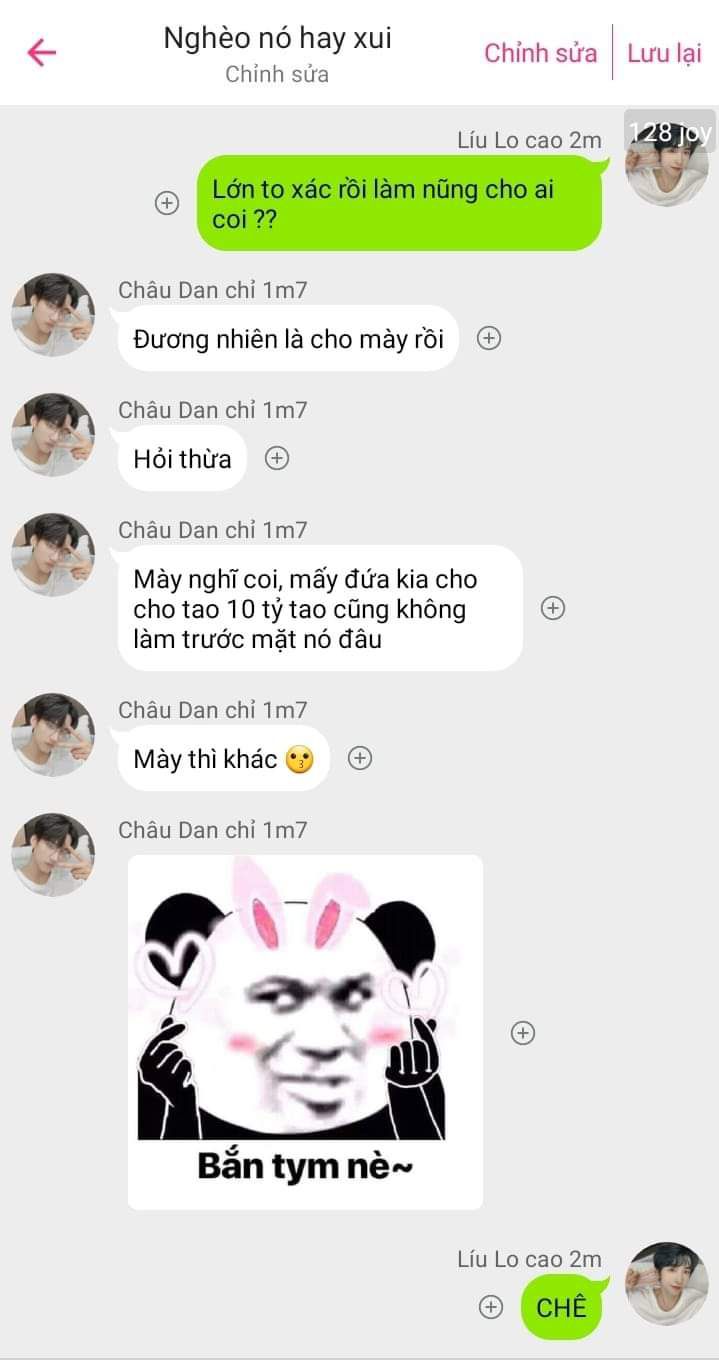Tap plus icon beside "Lớn to xác rồi" message
The height and width of the screenshot is (1362, 719).
point(166,203)
